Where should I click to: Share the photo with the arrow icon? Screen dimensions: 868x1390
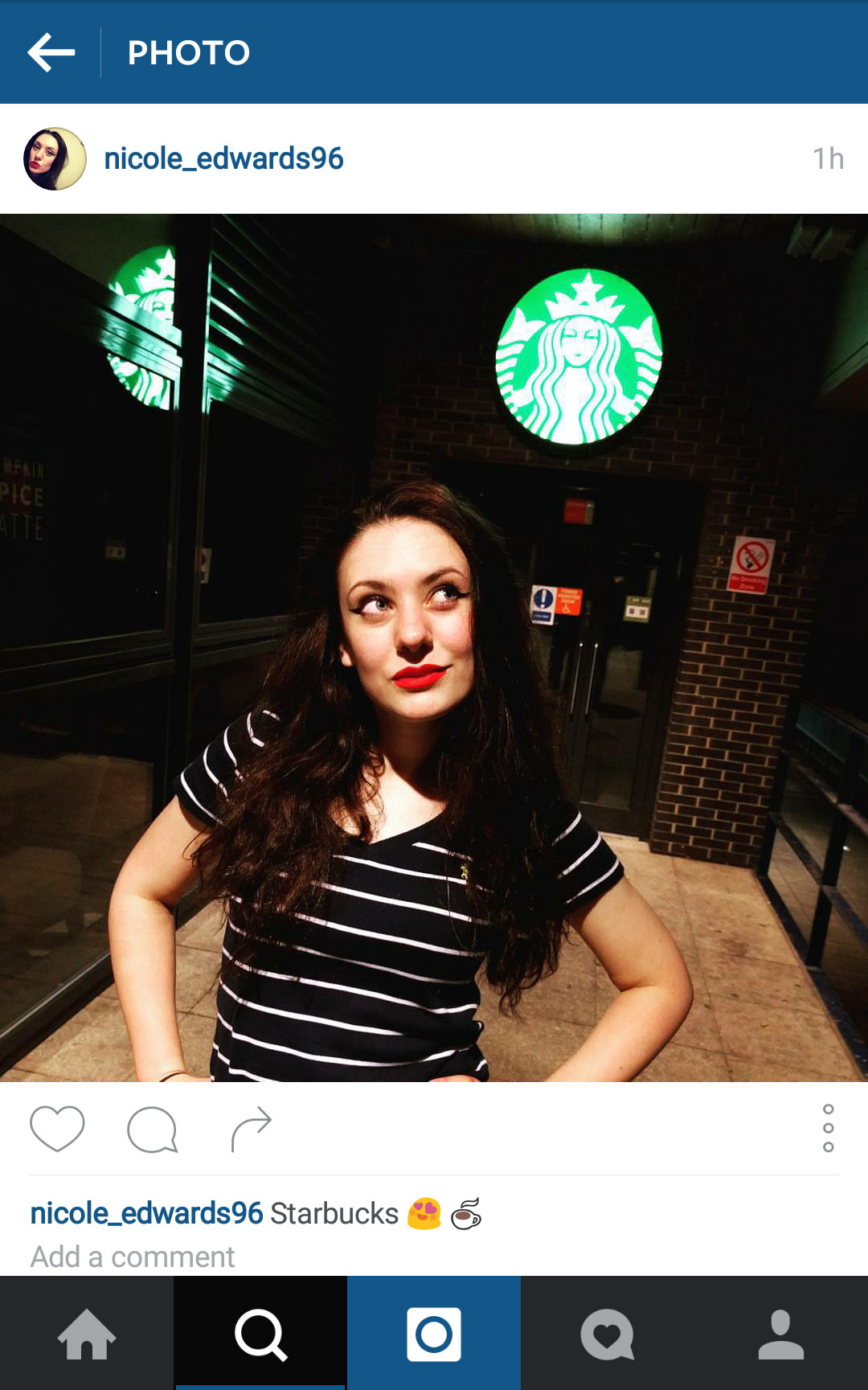tap(252, 1128)
